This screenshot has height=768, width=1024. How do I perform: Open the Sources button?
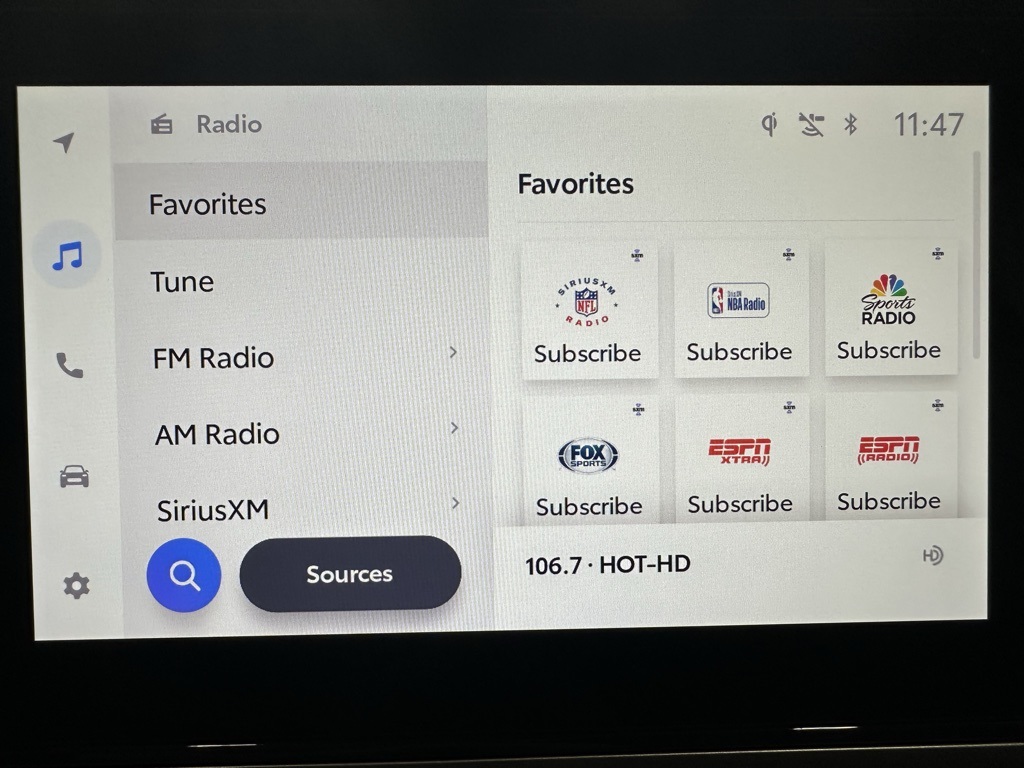click(350, 574)
